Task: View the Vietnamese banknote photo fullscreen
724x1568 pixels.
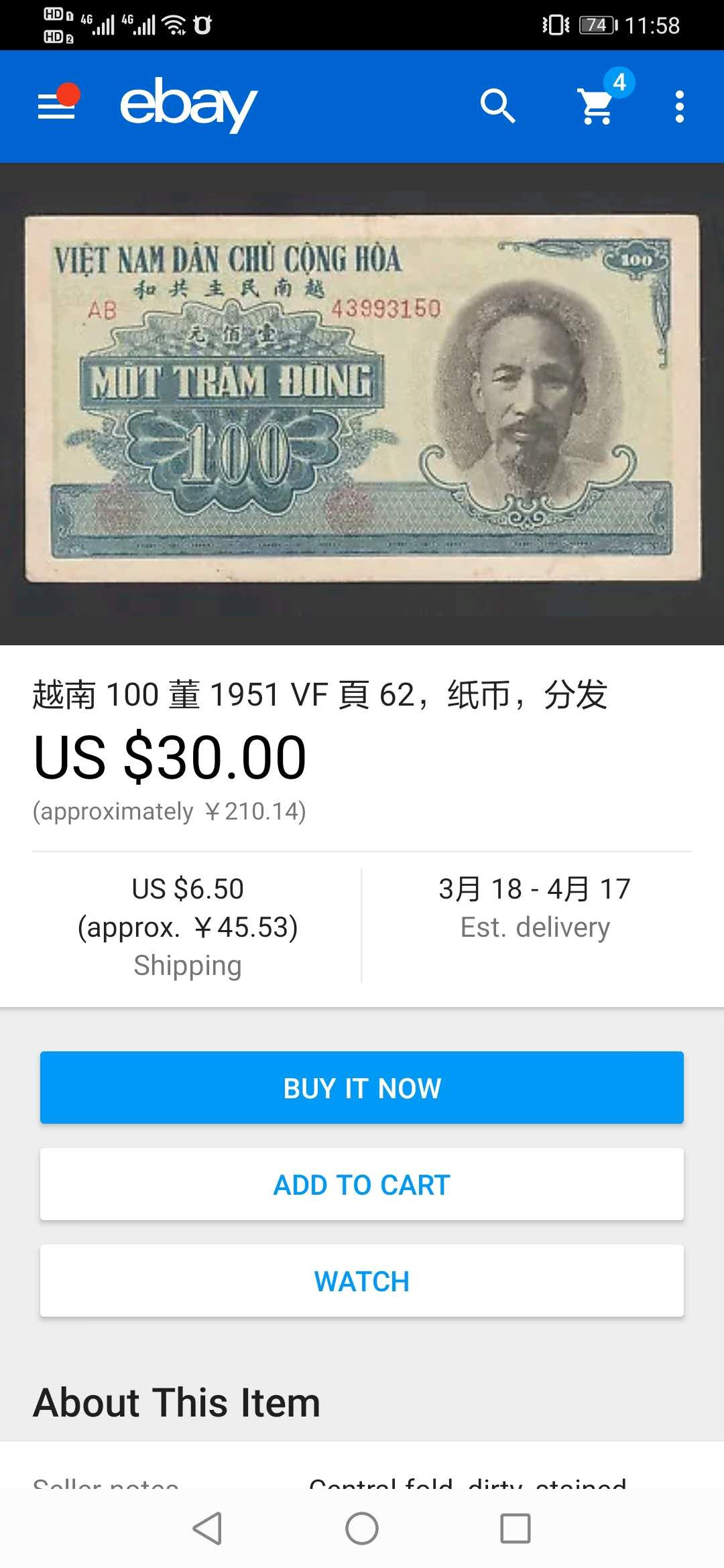Action: pyautogui.click(x=362, y=402)
